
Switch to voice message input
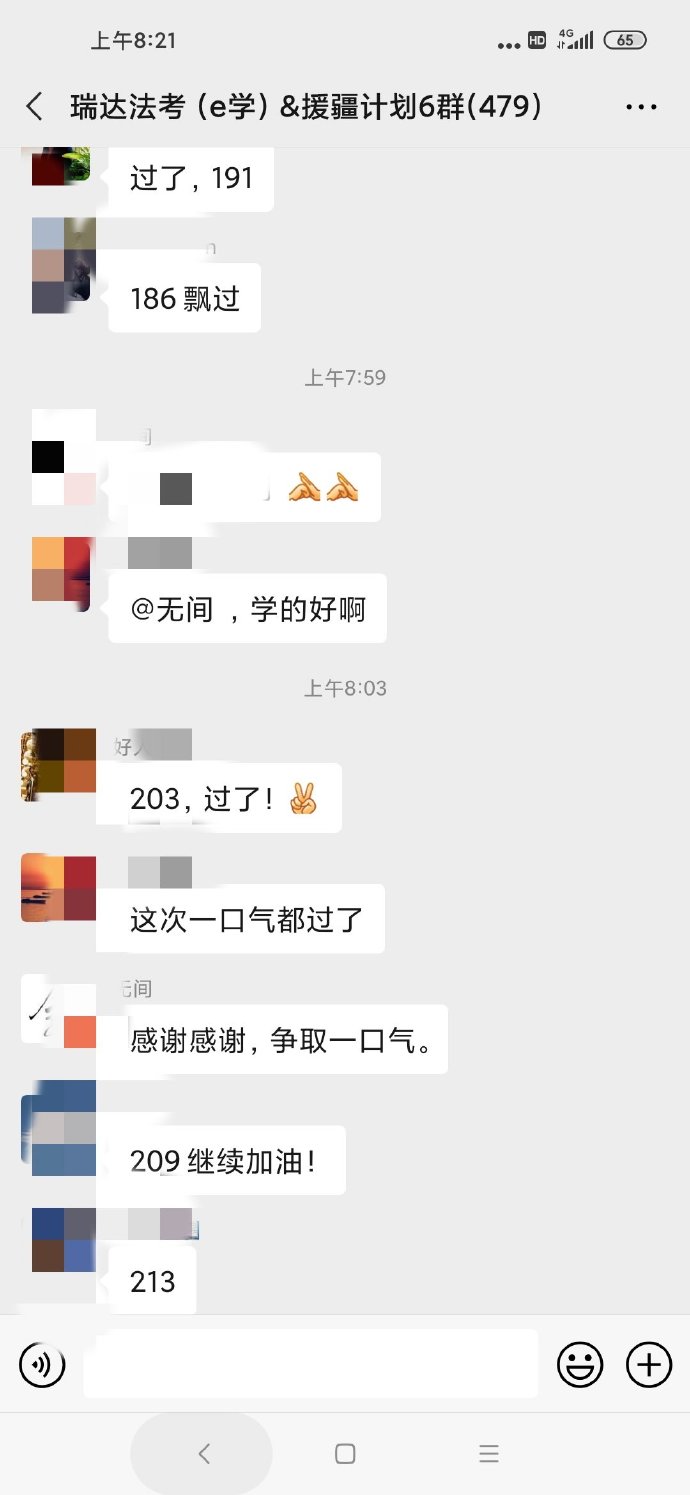[42, 1365]
